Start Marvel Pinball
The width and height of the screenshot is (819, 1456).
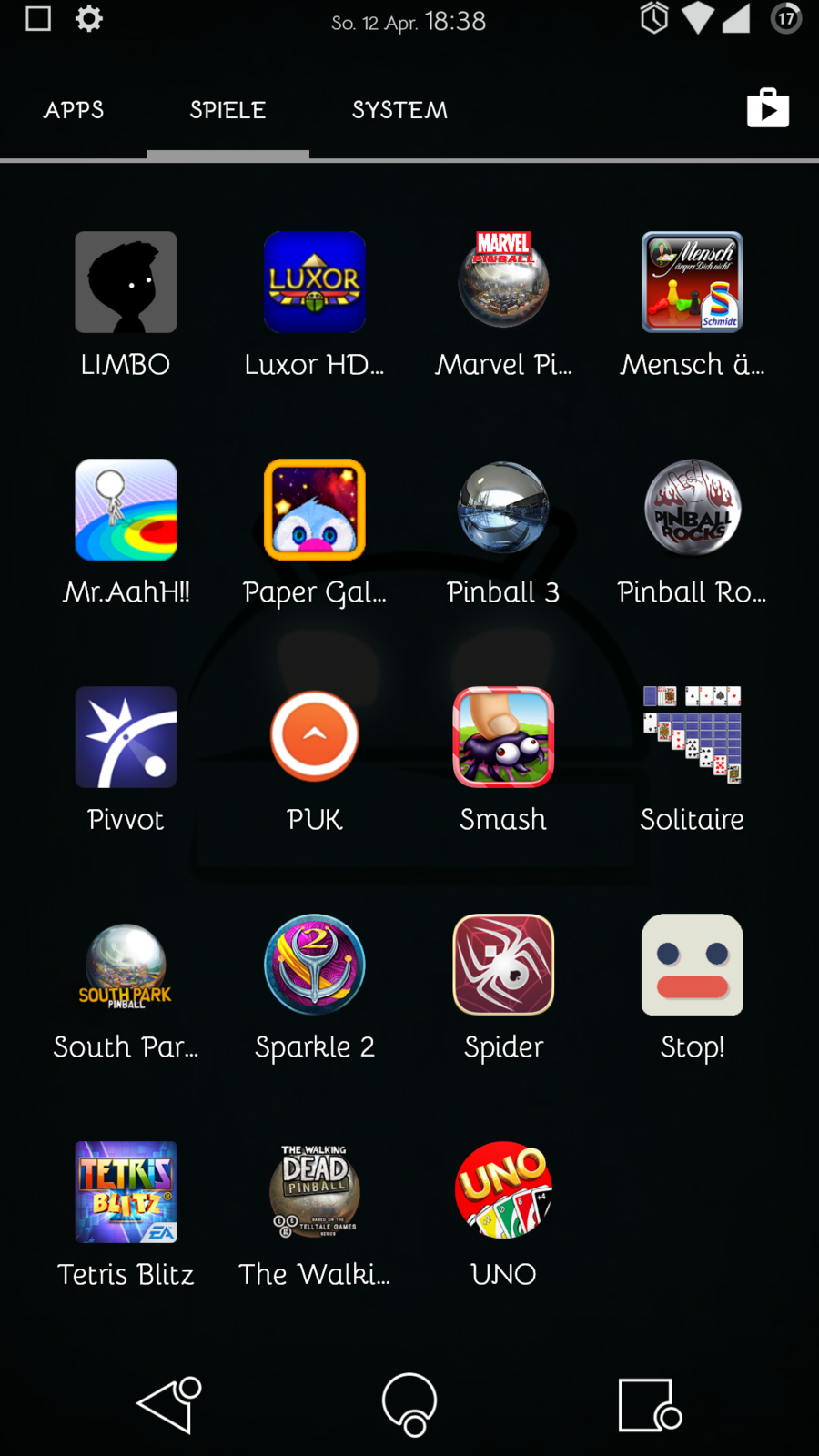503,282
